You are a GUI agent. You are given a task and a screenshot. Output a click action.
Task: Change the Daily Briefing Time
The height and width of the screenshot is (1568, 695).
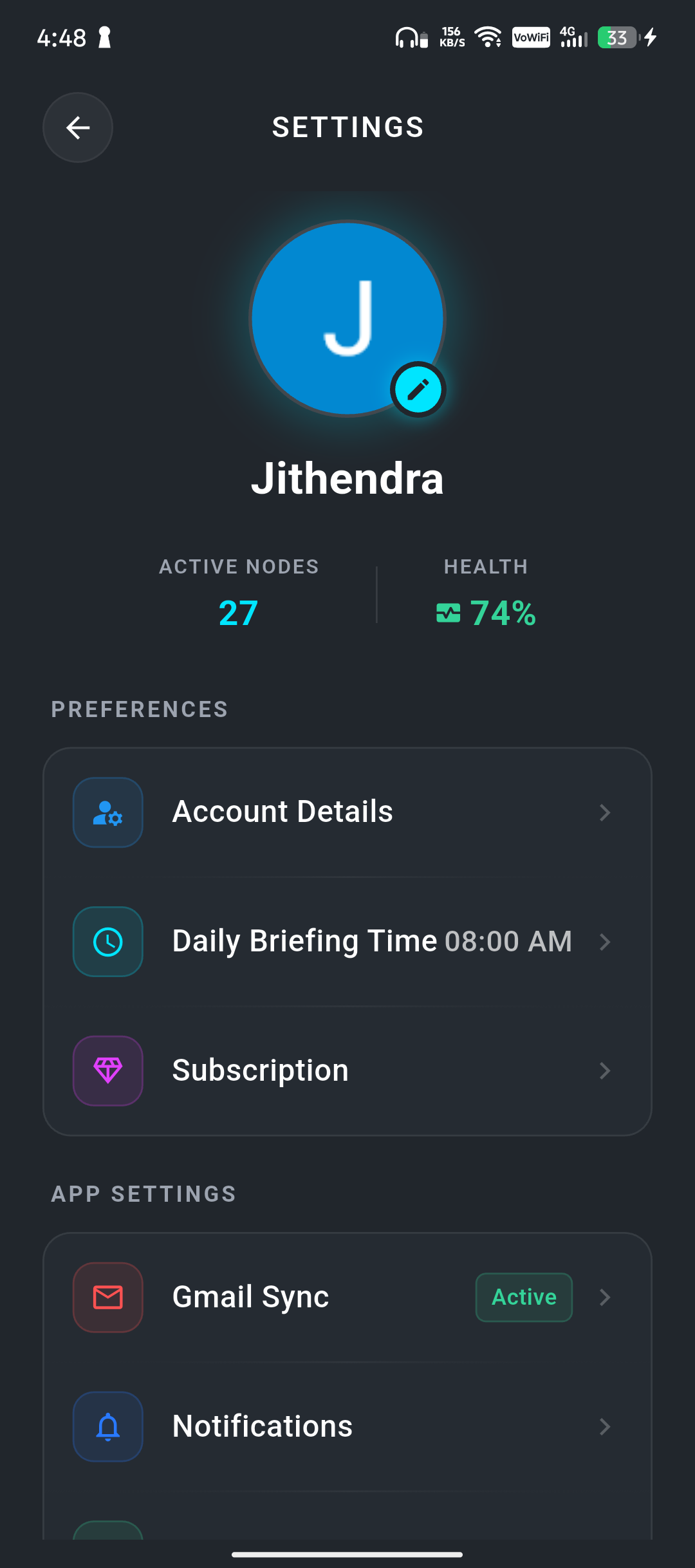347,942
